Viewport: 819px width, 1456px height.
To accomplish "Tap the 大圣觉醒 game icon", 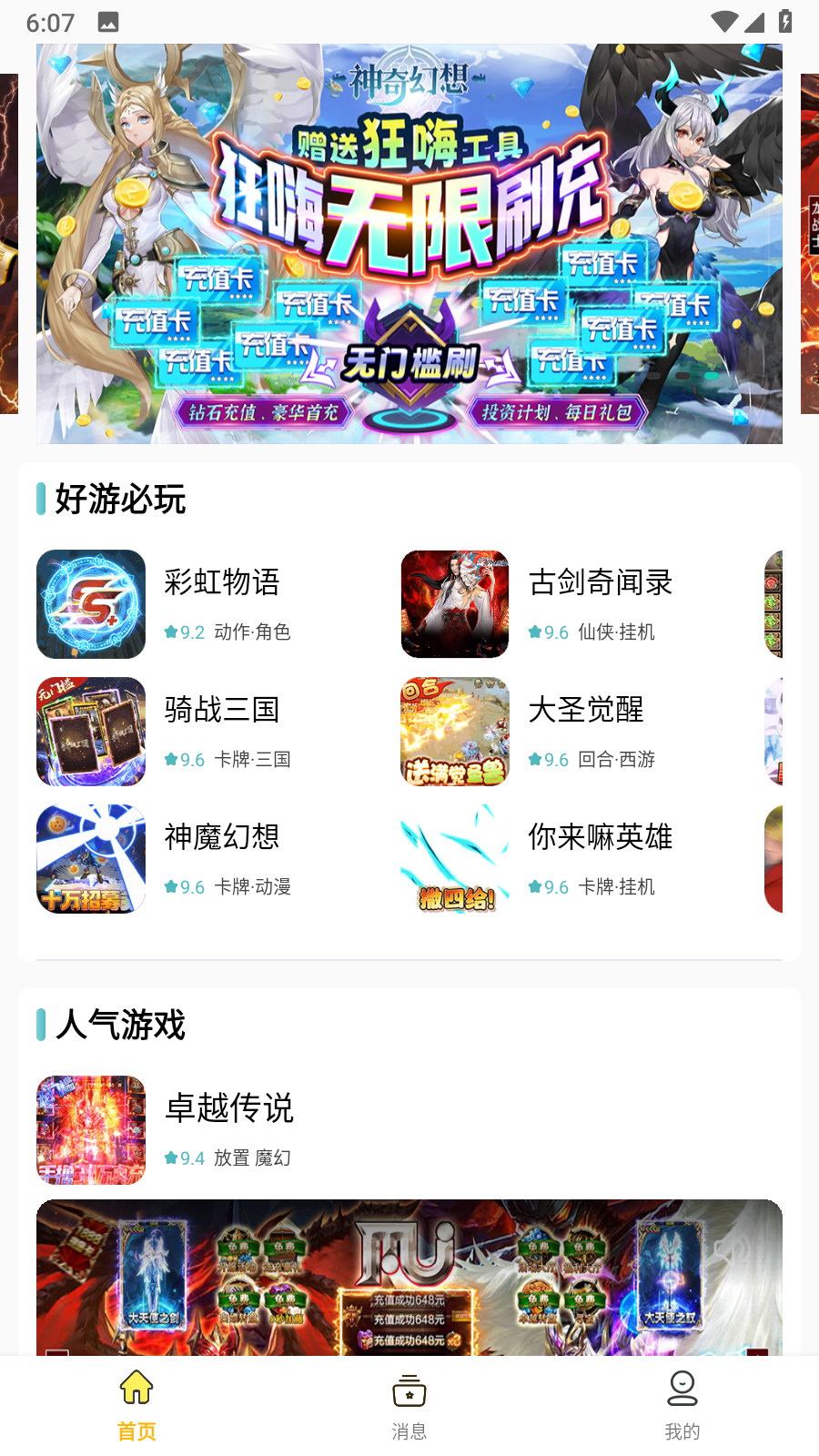I will point(454,731).
